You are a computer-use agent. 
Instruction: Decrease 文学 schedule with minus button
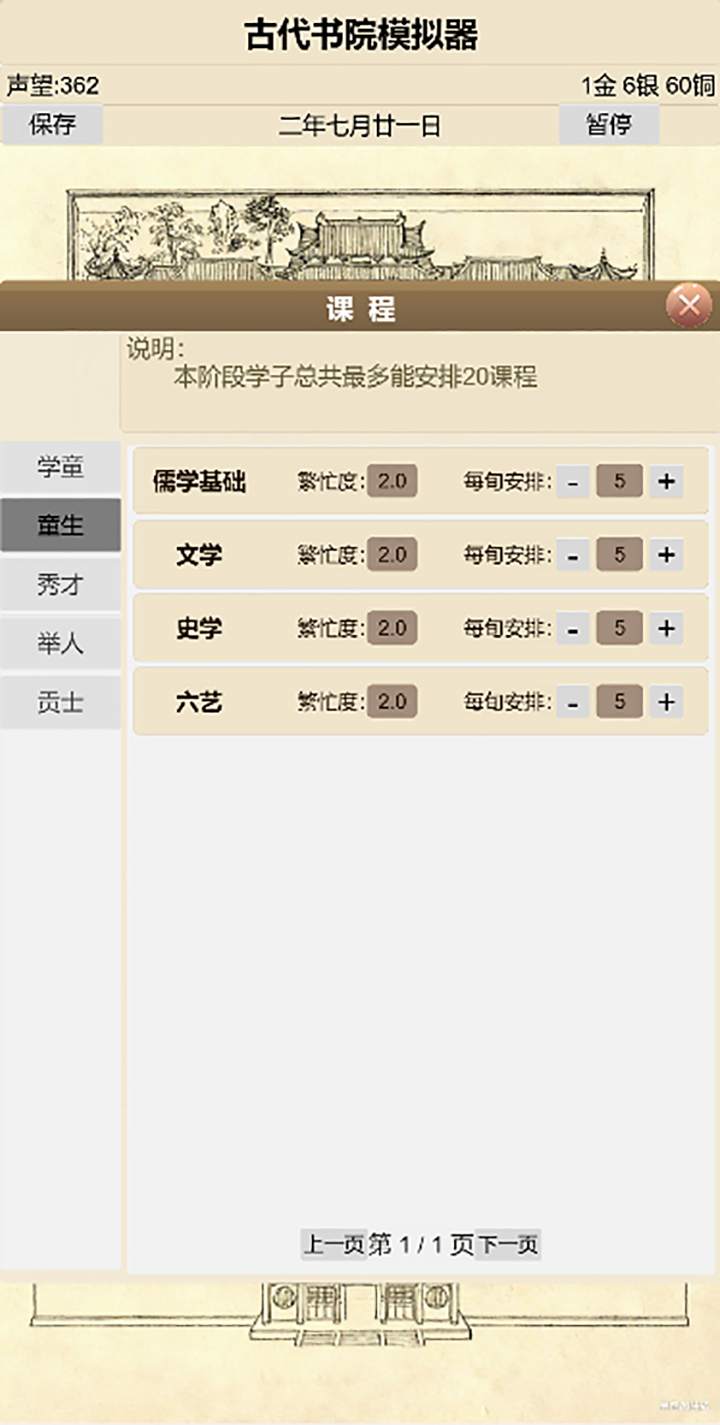pos(572,555)
